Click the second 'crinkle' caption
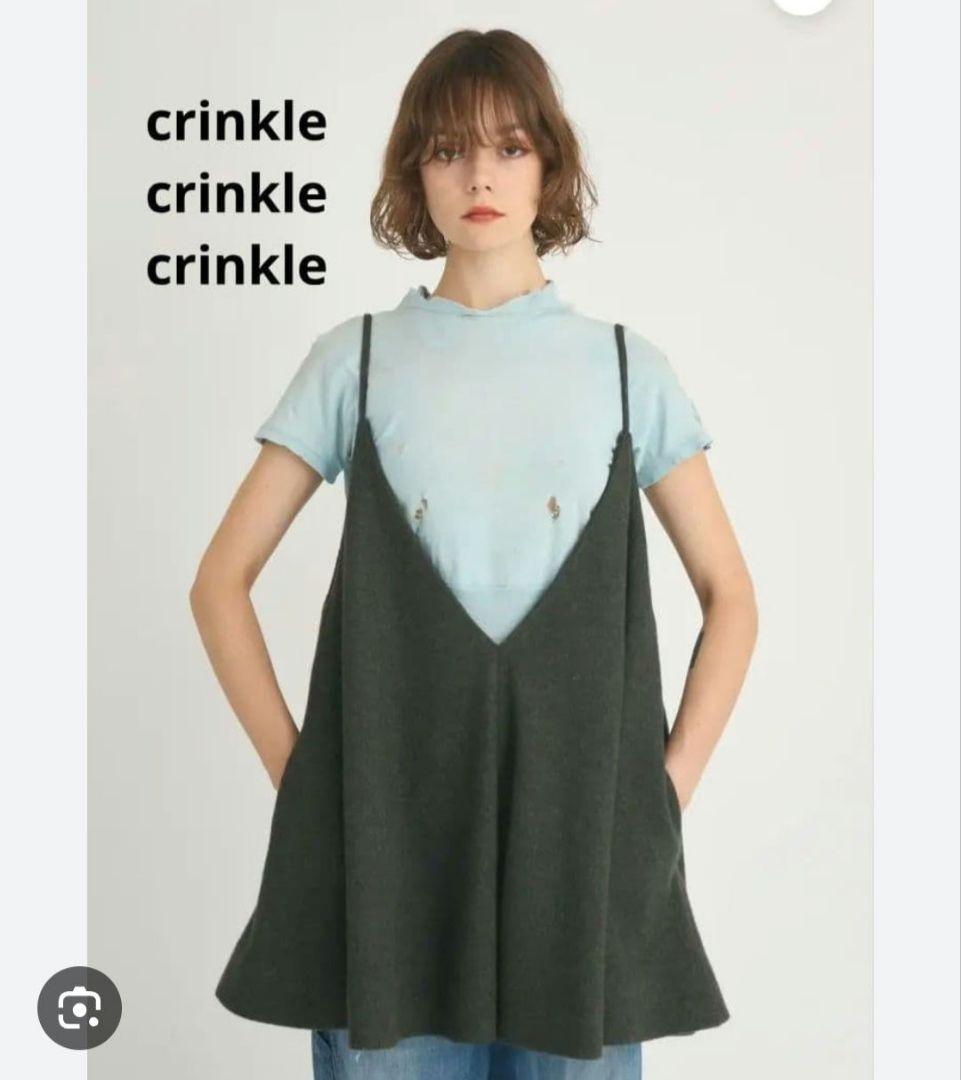Viewport: 961px width, 1080px height. point(237,194)
